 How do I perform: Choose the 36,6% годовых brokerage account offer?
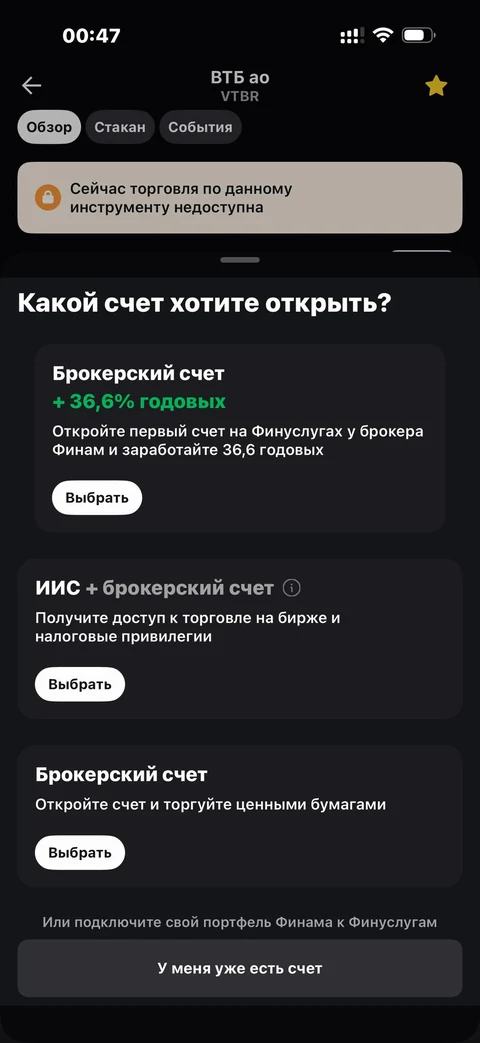click(97, 498)
